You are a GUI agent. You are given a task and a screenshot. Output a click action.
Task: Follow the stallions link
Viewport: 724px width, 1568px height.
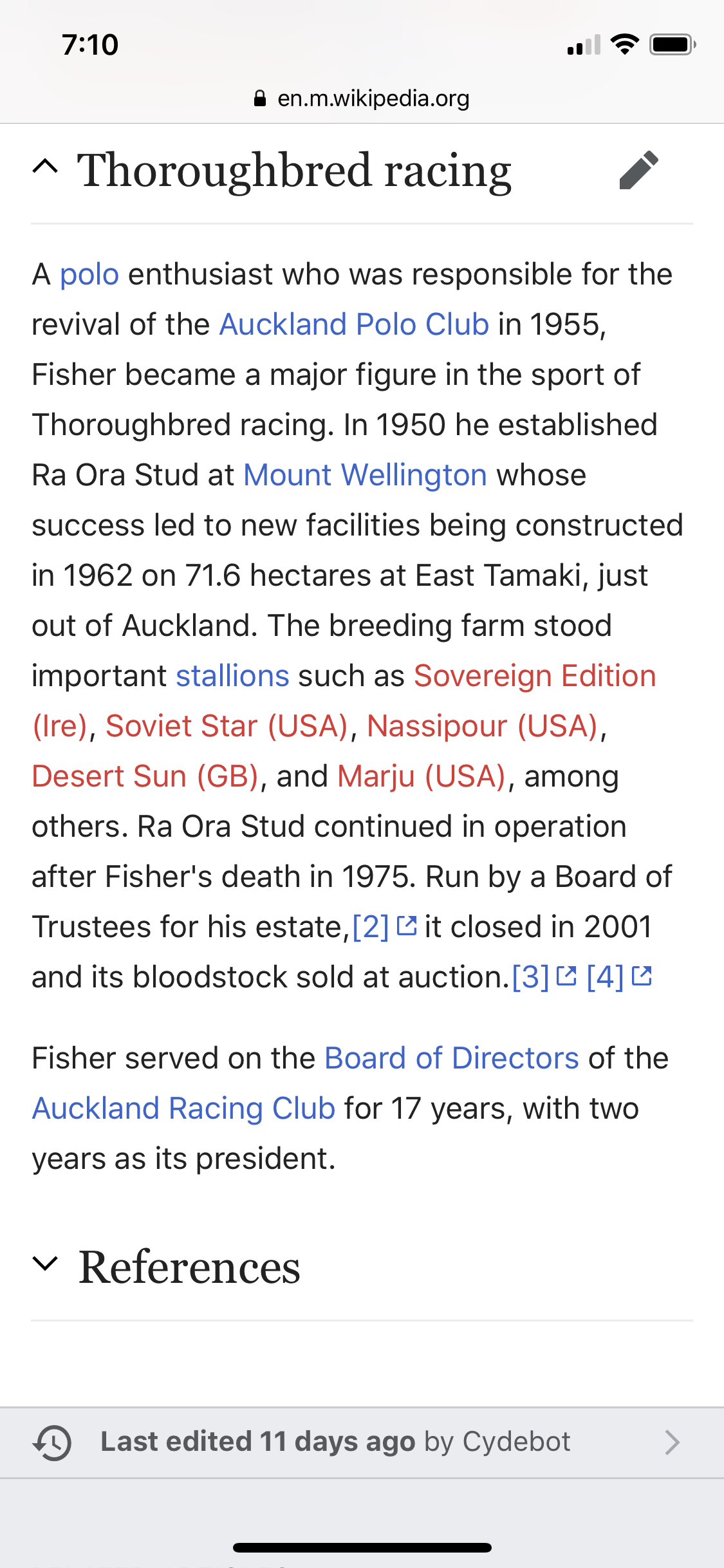click(x=232, y=676)
